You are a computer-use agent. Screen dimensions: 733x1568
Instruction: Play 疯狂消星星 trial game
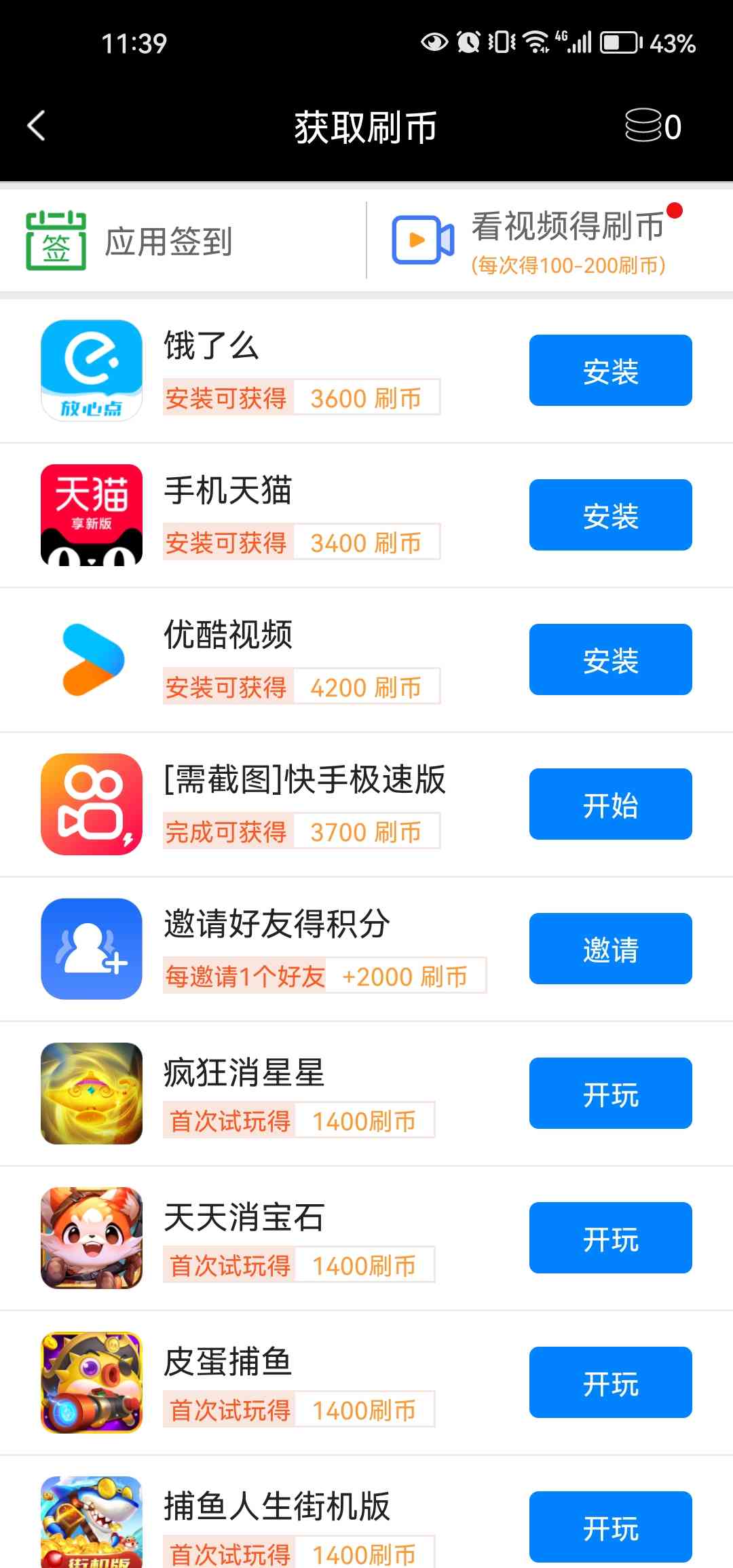(610, 1094)
